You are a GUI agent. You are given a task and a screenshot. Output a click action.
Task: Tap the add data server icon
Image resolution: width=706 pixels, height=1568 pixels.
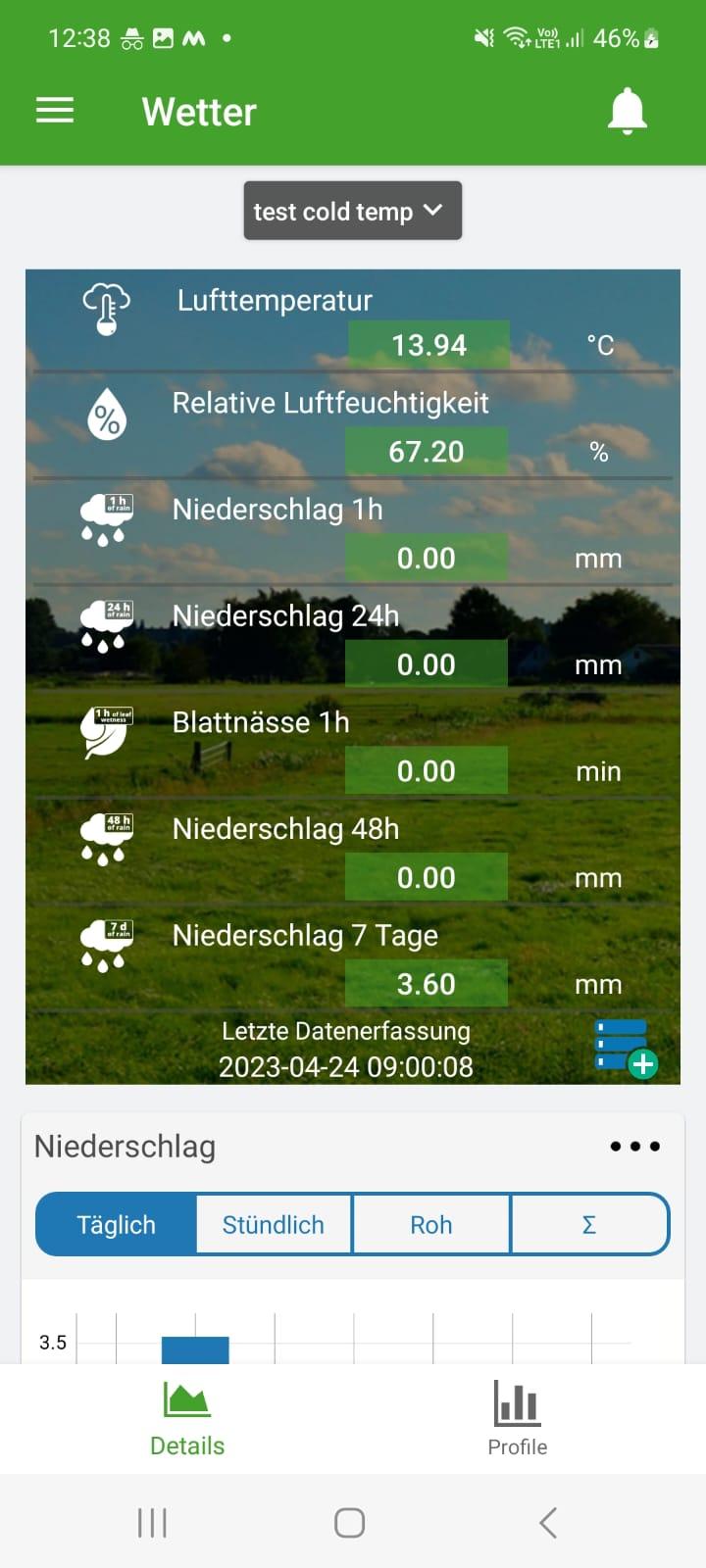click(x=625, y=1049)
